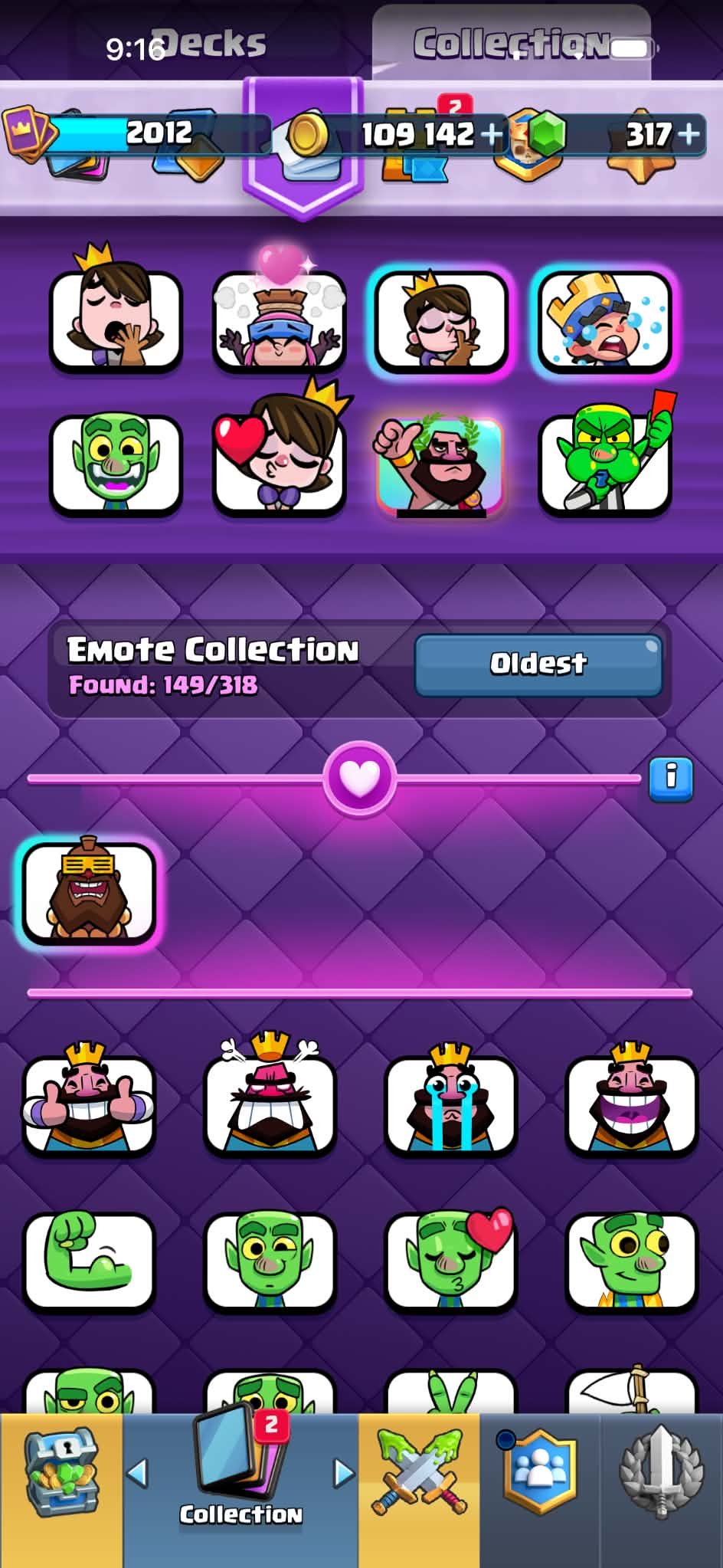Open the Events sword and laurel tab
This screenshot has width=723, height=1568.
pos(661,1472)
